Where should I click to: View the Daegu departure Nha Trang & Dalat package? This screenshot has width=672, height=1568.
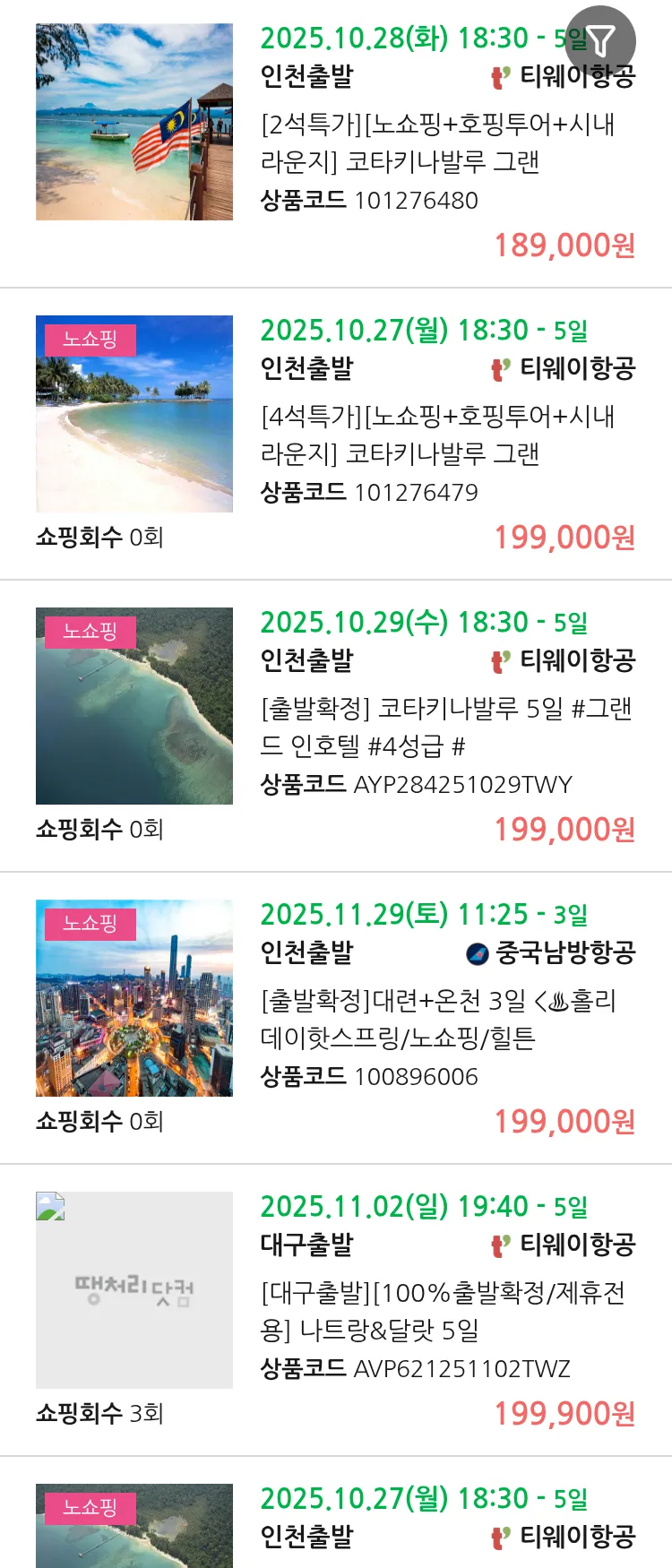pos(442,1312)
